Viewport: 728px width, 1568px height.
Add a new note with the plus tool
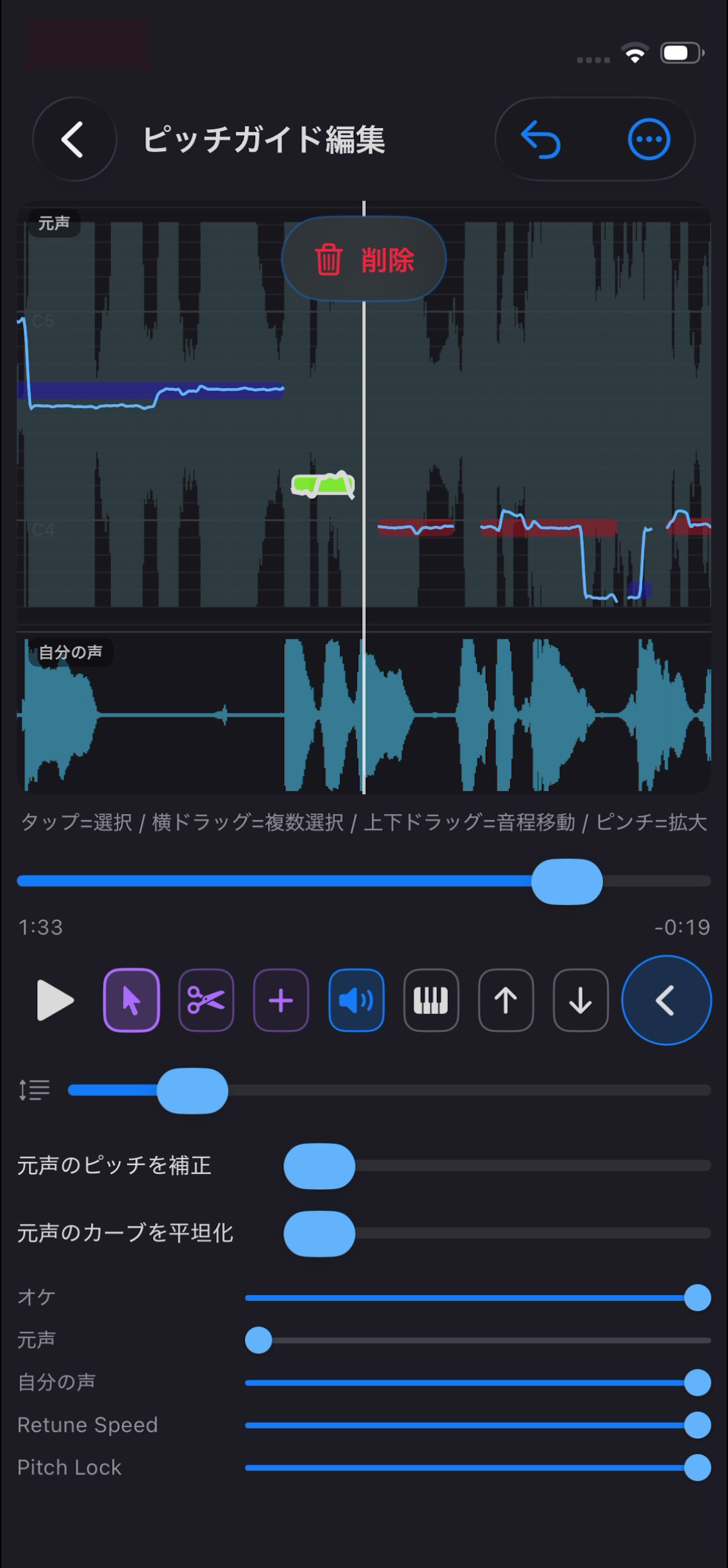coord(281,1000)
